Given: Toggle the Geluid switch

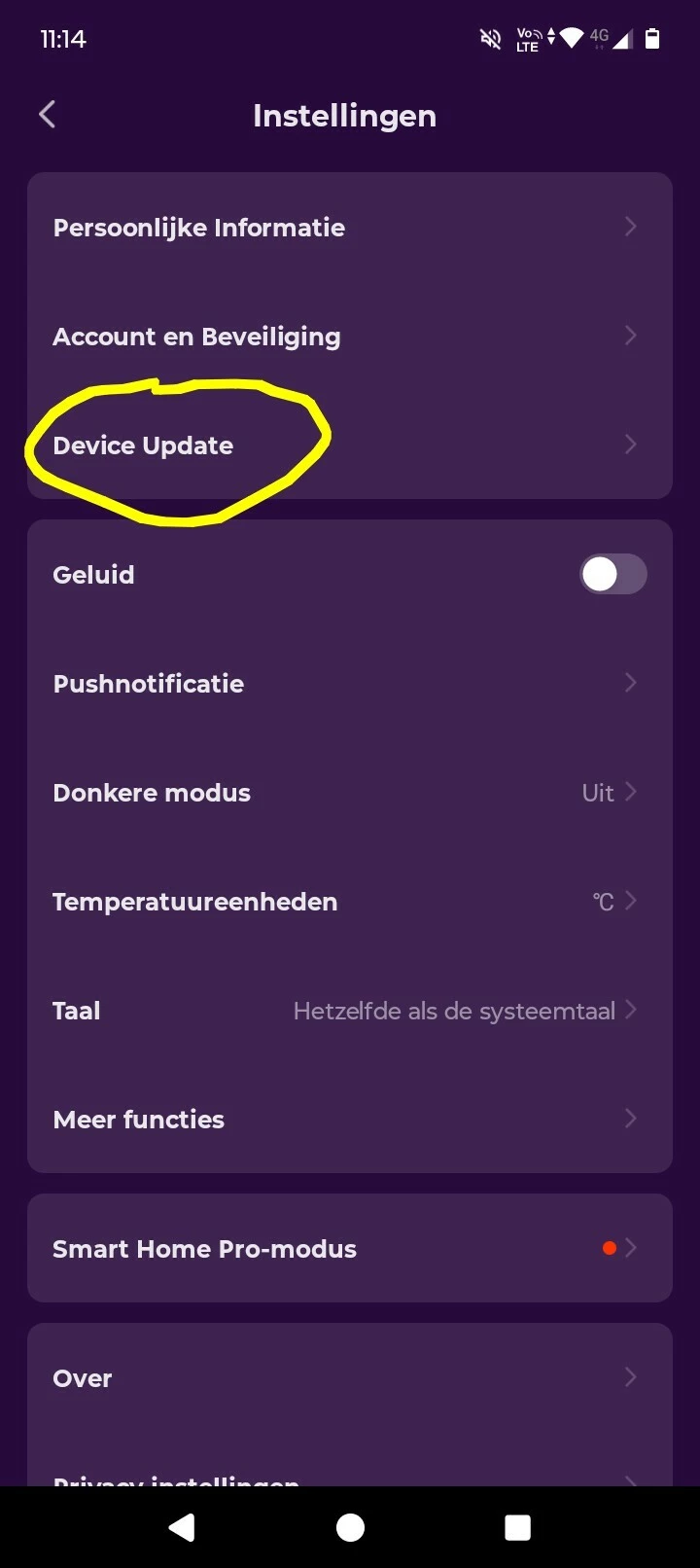Looking at the screenshot, I should pos(612,574).
